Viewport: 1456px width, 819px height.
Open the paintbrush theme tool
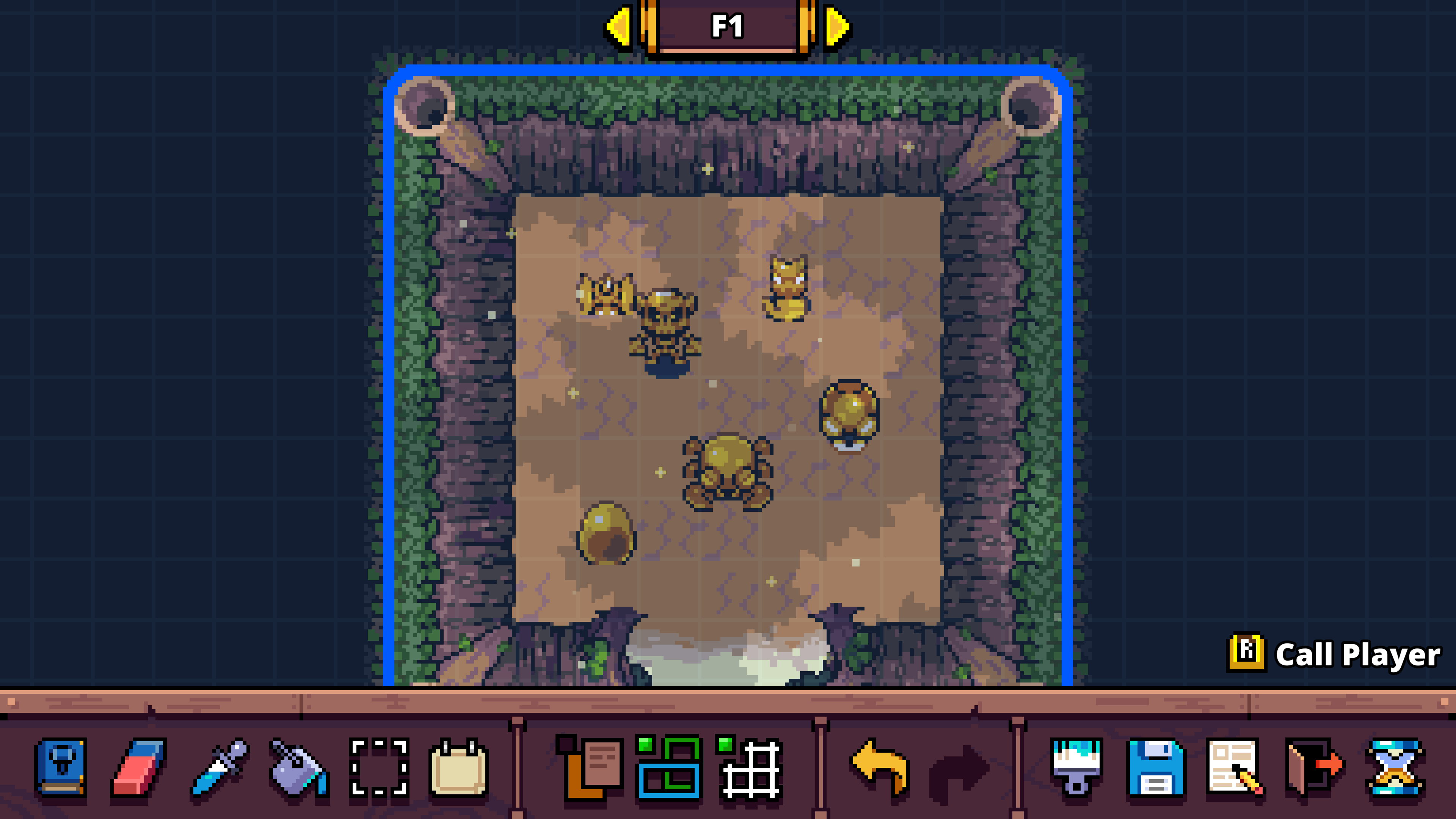click(1076, 767)
